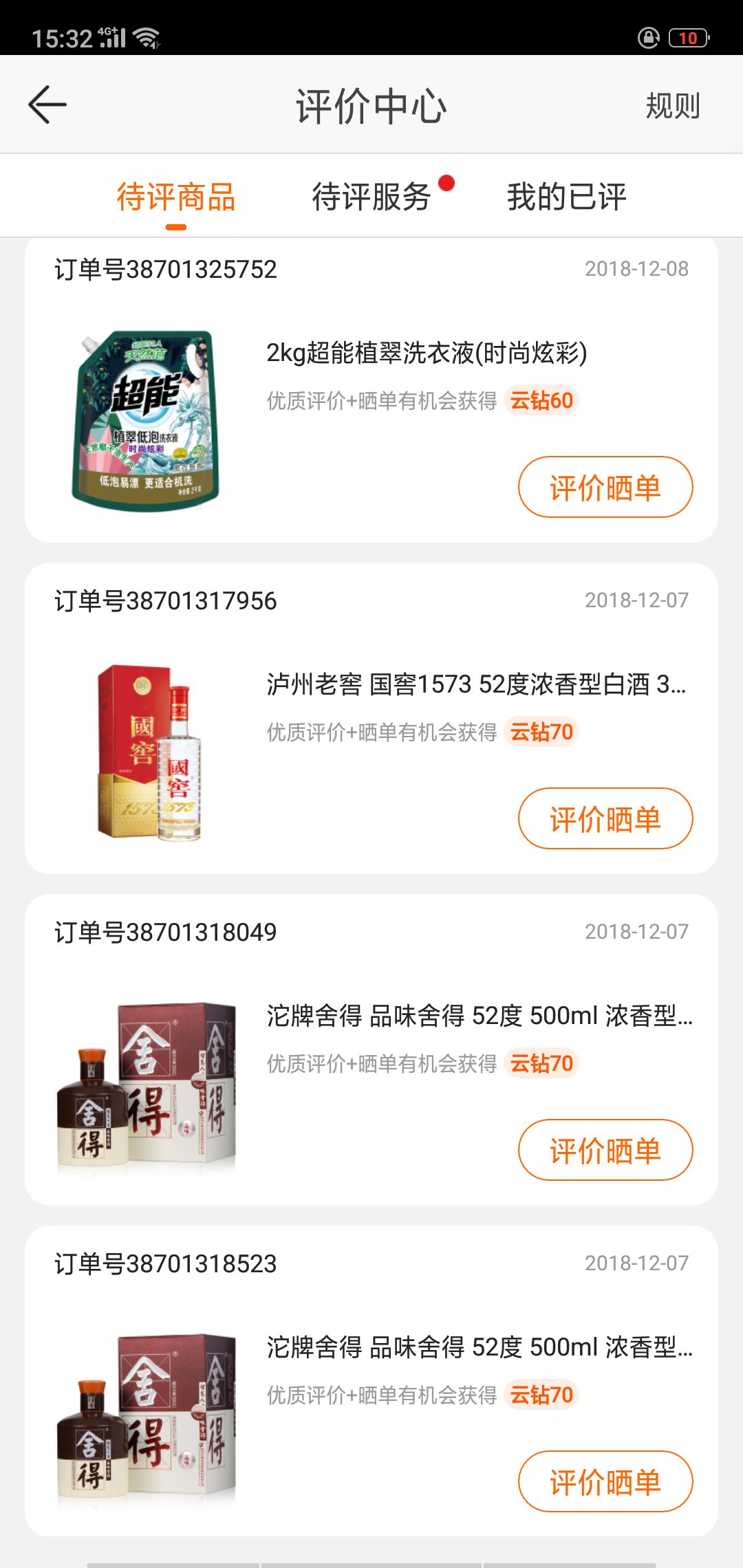Image resolution: width=743 pixels, height=1568 pixels.
Task: Tap 评价晒单 for 超能植翠洗衣液
Action: point(605,487)
